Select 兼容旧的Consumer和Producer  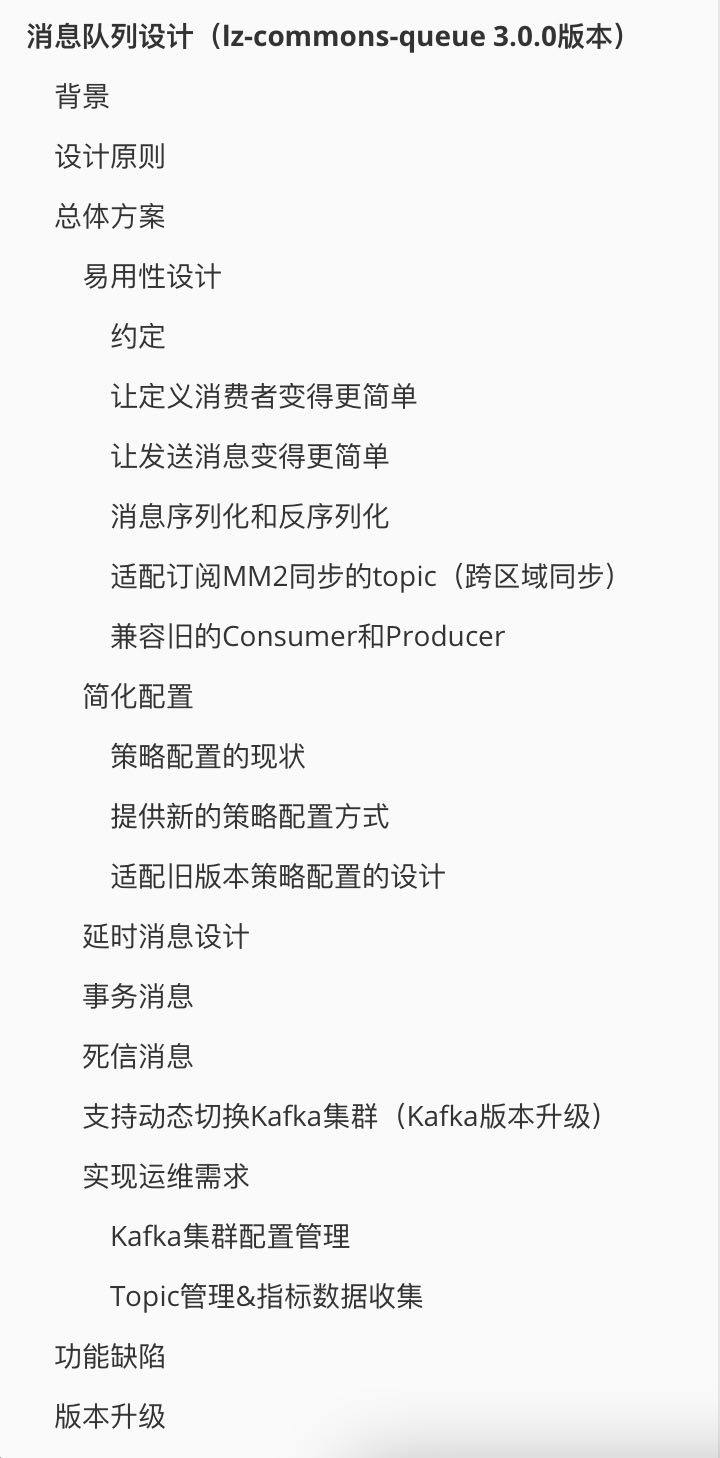[x=308, y=637]
